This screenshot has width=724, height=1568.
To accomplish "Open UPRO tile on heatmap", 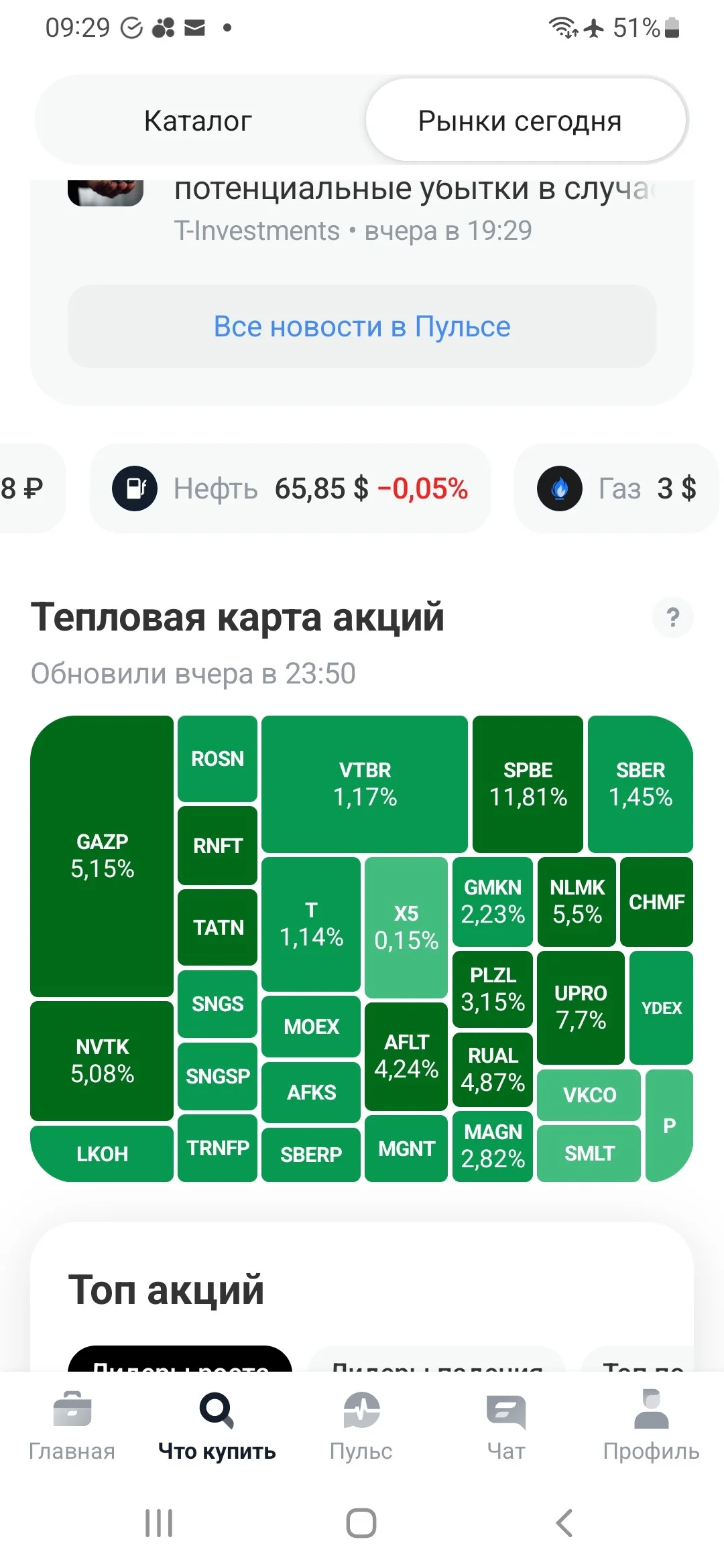I will point(581,1007).
